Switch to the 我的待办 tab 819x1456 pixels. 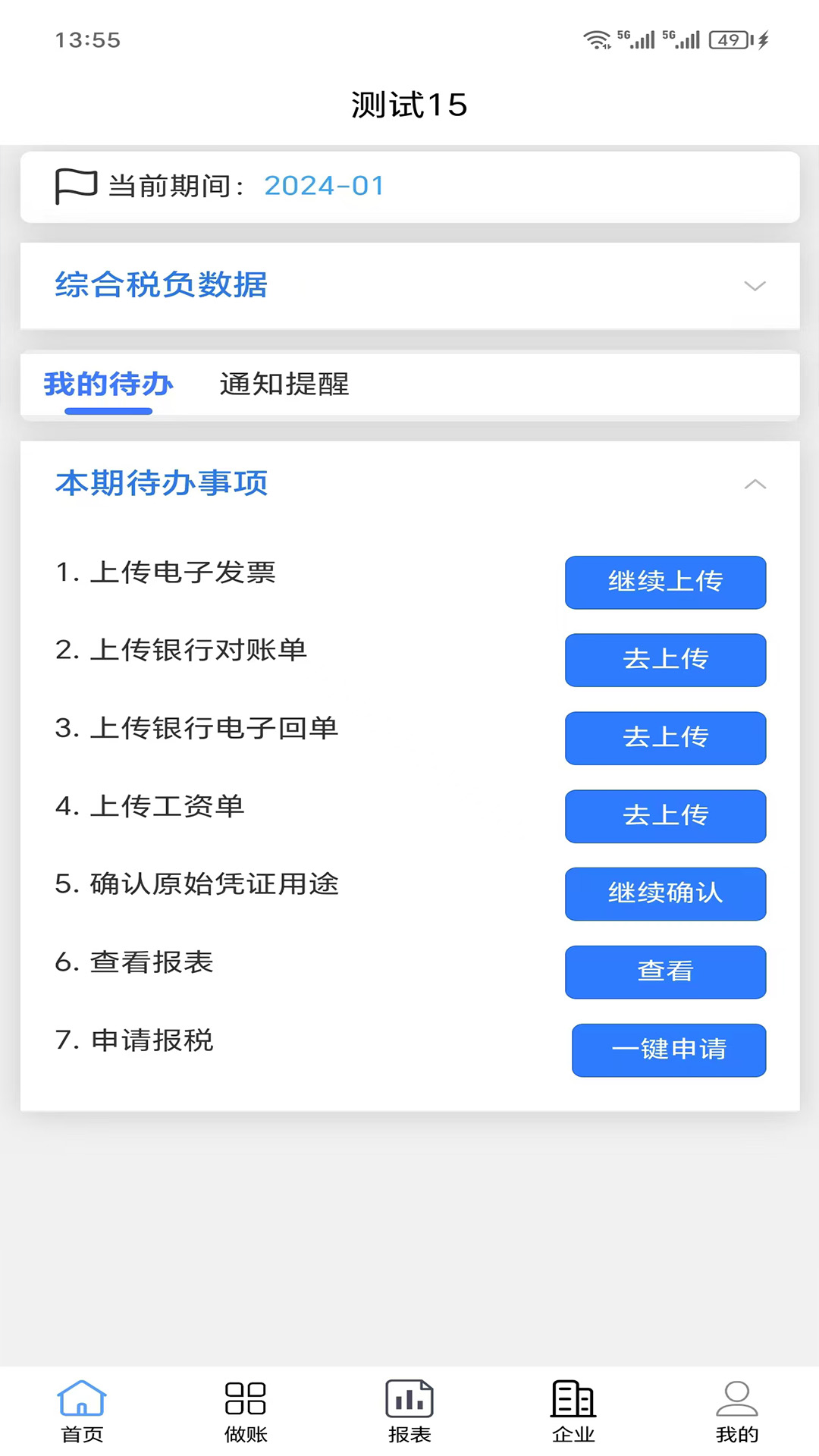108,384
